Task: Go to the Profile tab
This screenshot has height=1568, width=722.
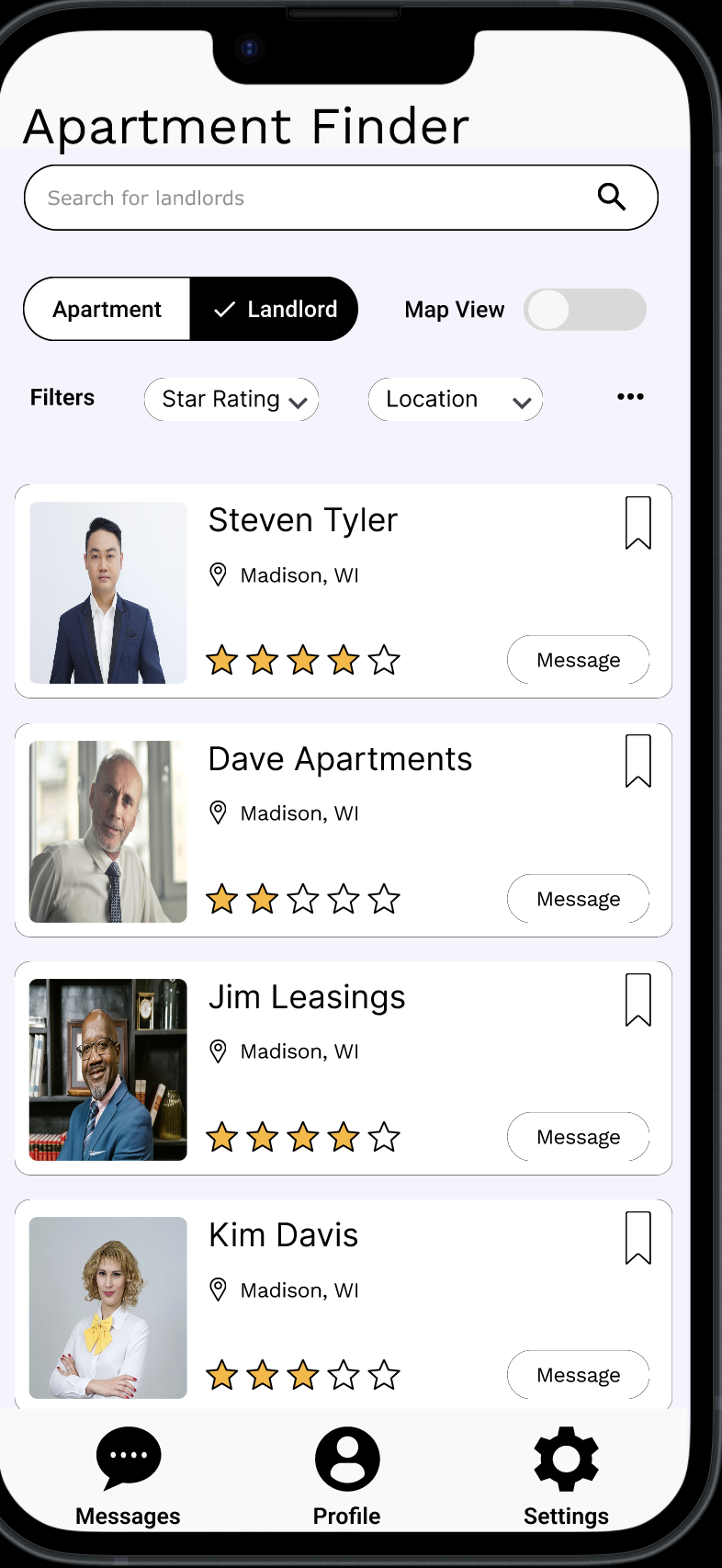Action: [347, 1474]
